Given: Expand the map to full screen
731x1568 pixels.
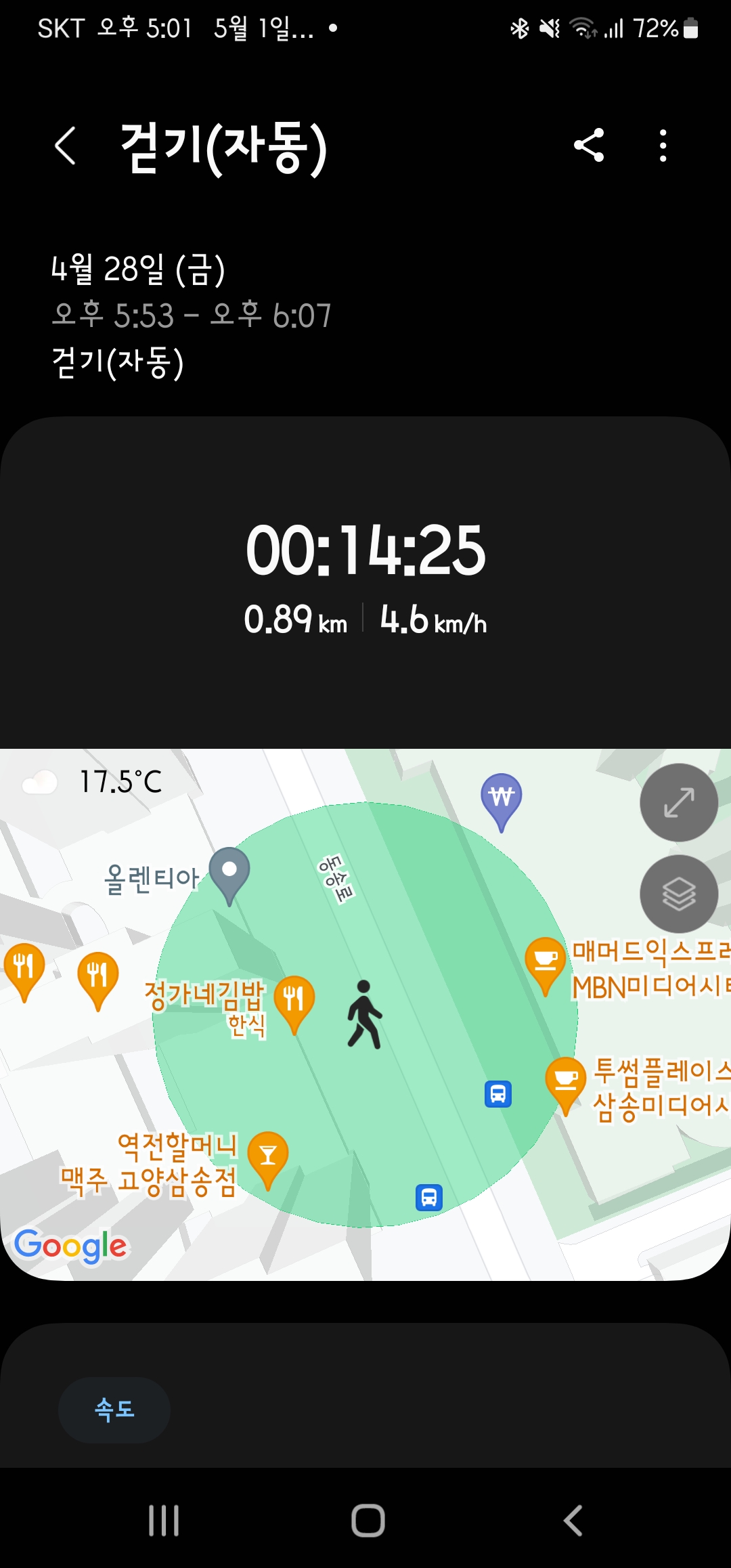Looking at the screenshot, I should [678, 803].
